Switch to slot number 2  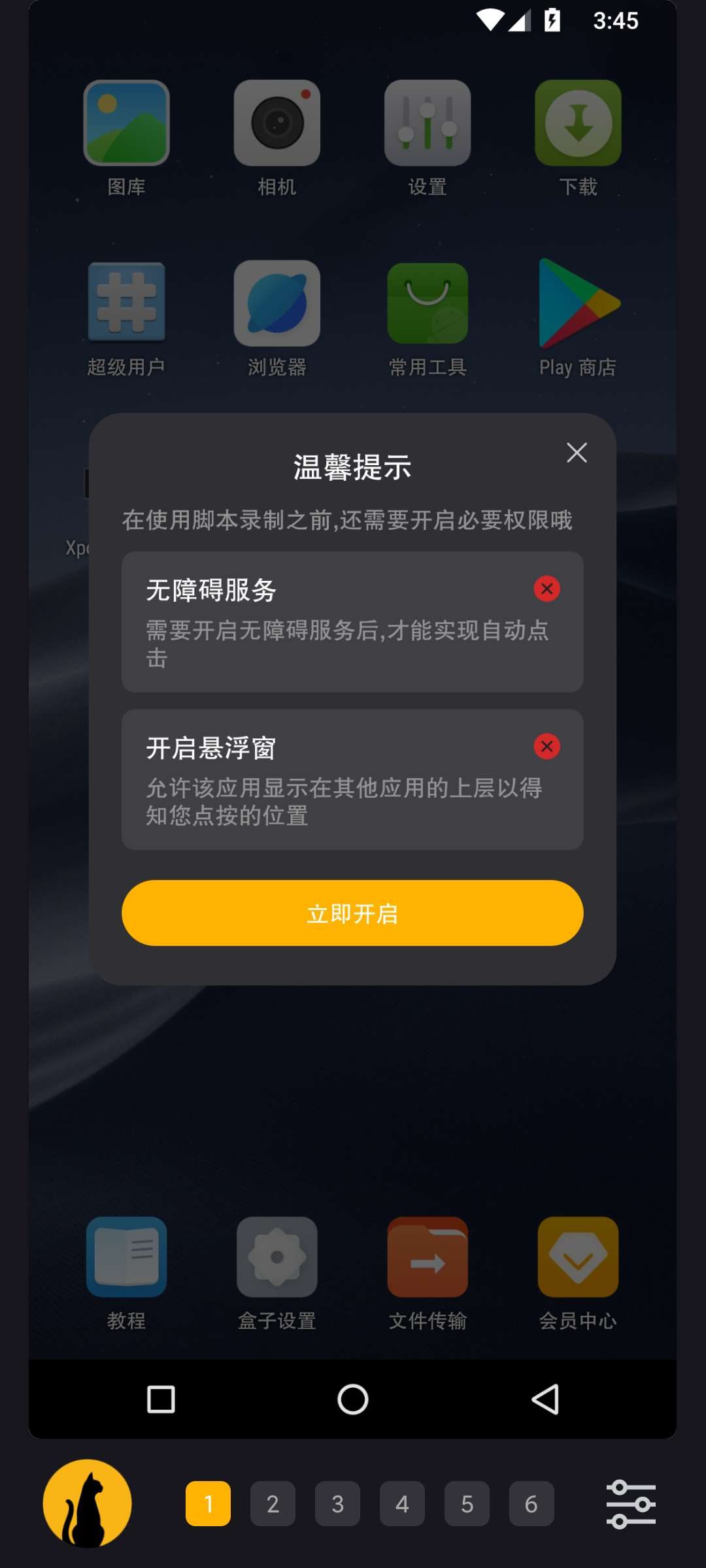[x=273, y=1503]
